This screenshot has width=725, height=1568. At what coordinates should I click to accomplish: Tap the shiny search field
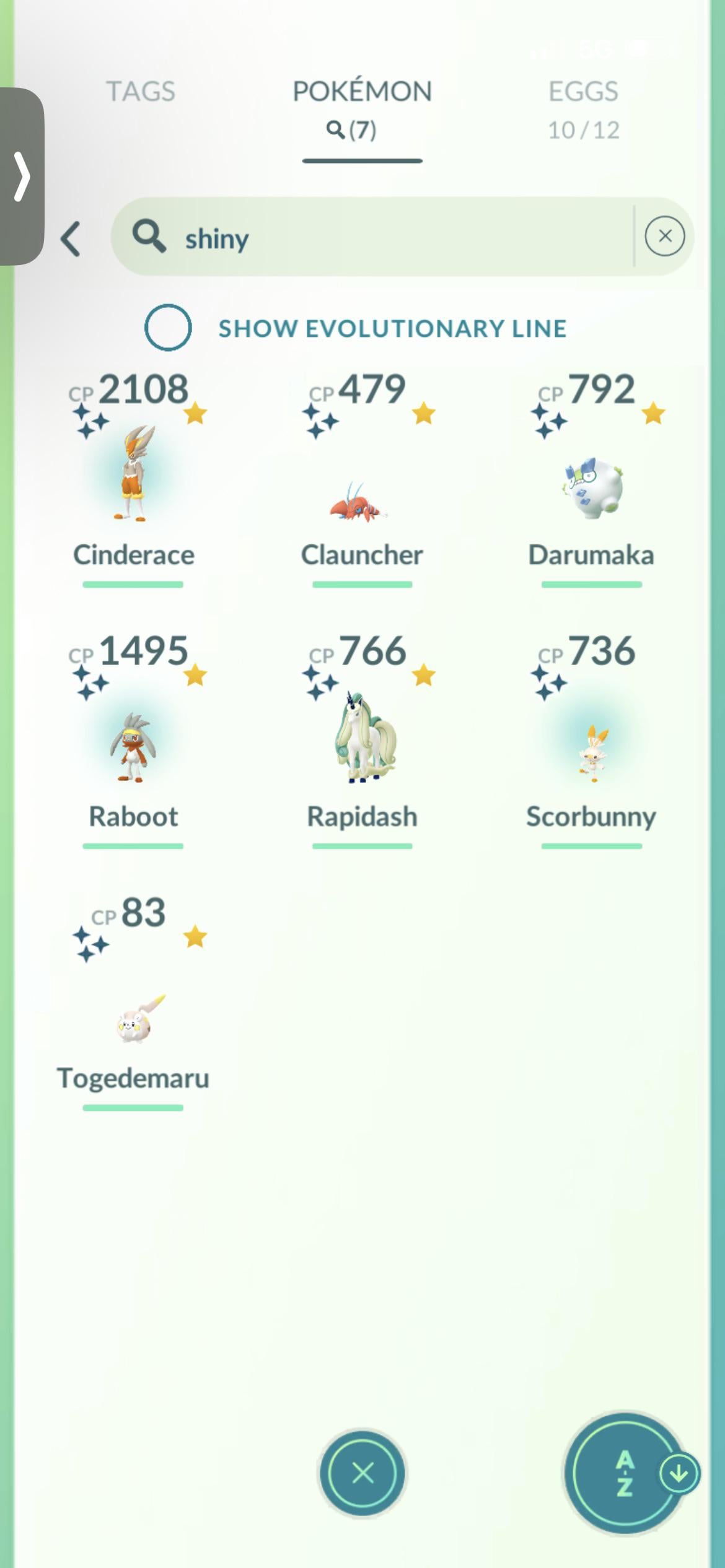[x=372, y=237]
